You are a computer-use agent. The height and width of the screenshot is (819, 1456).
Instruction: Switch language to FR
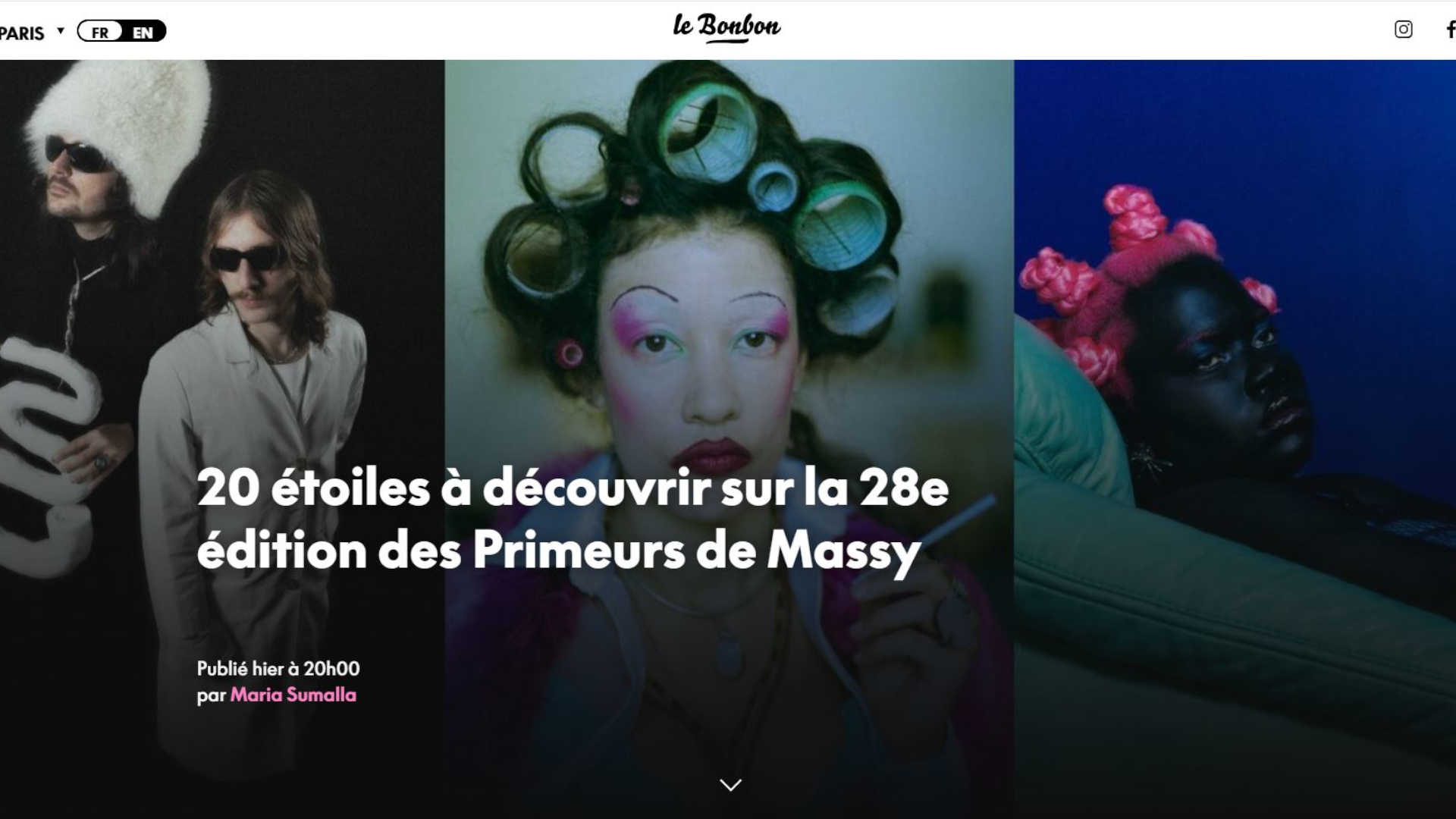point(100,32)
